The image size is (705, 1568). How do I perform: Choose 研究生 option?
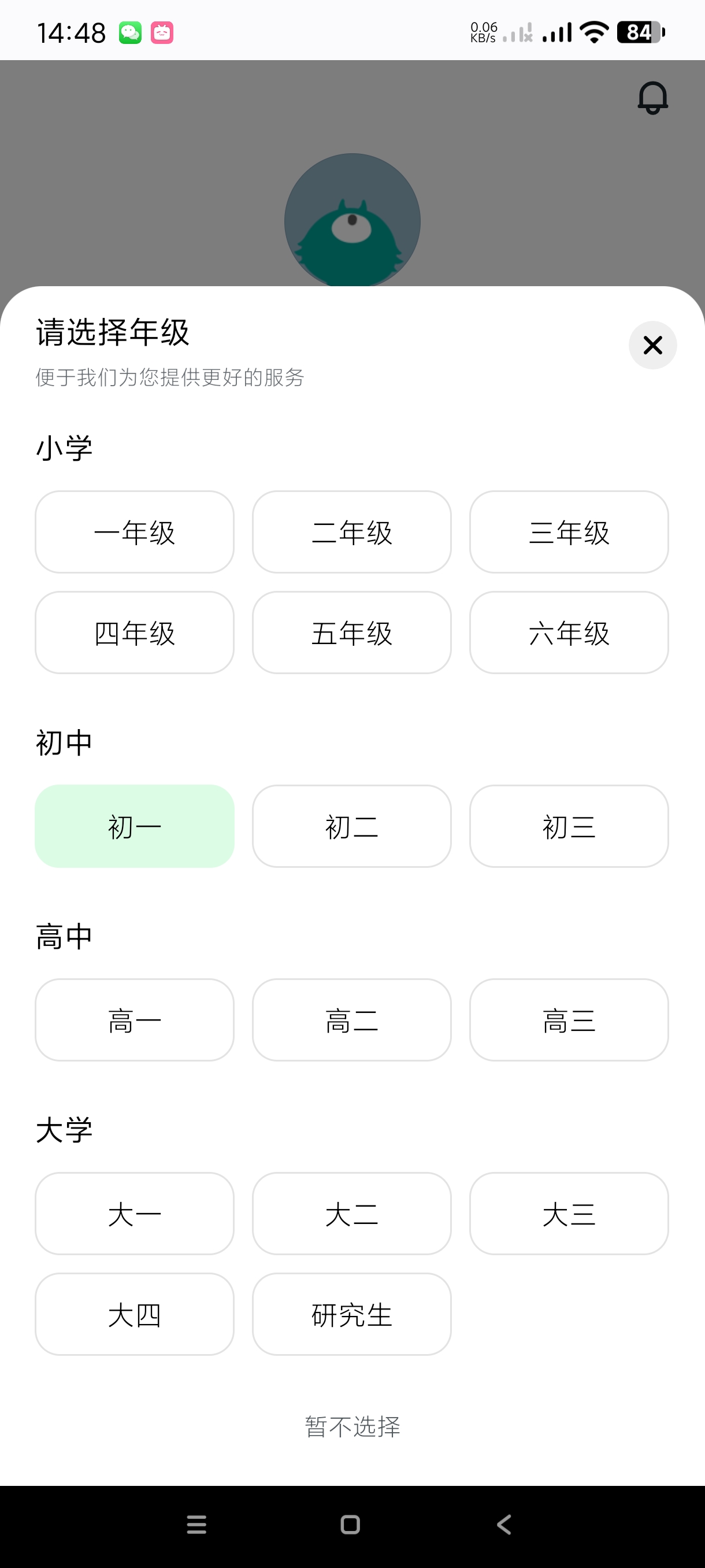(x=351, y=1314)
